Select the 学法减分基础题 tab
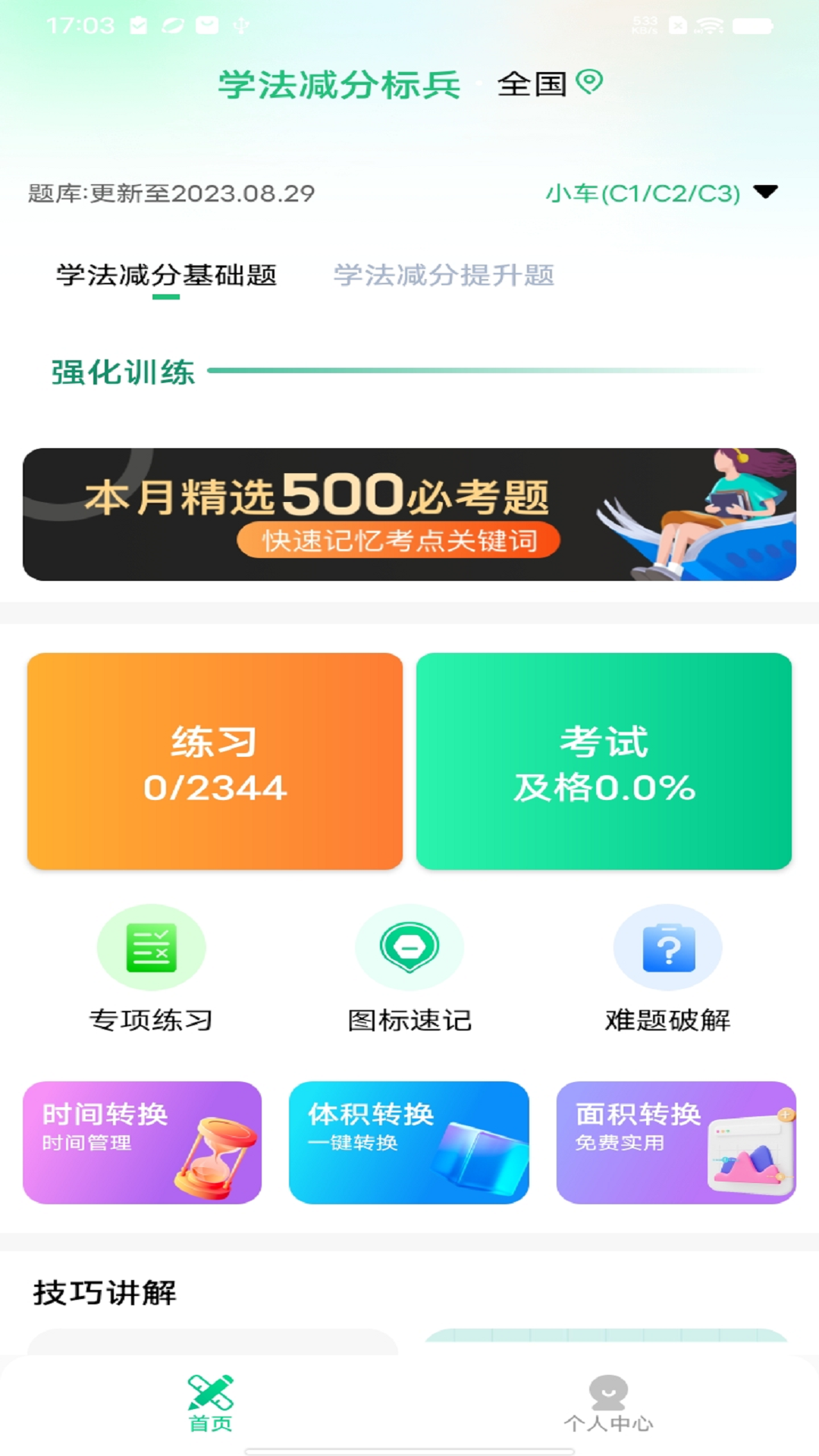This screenshot has height=1456, width=819. click(x=167, y=276)
